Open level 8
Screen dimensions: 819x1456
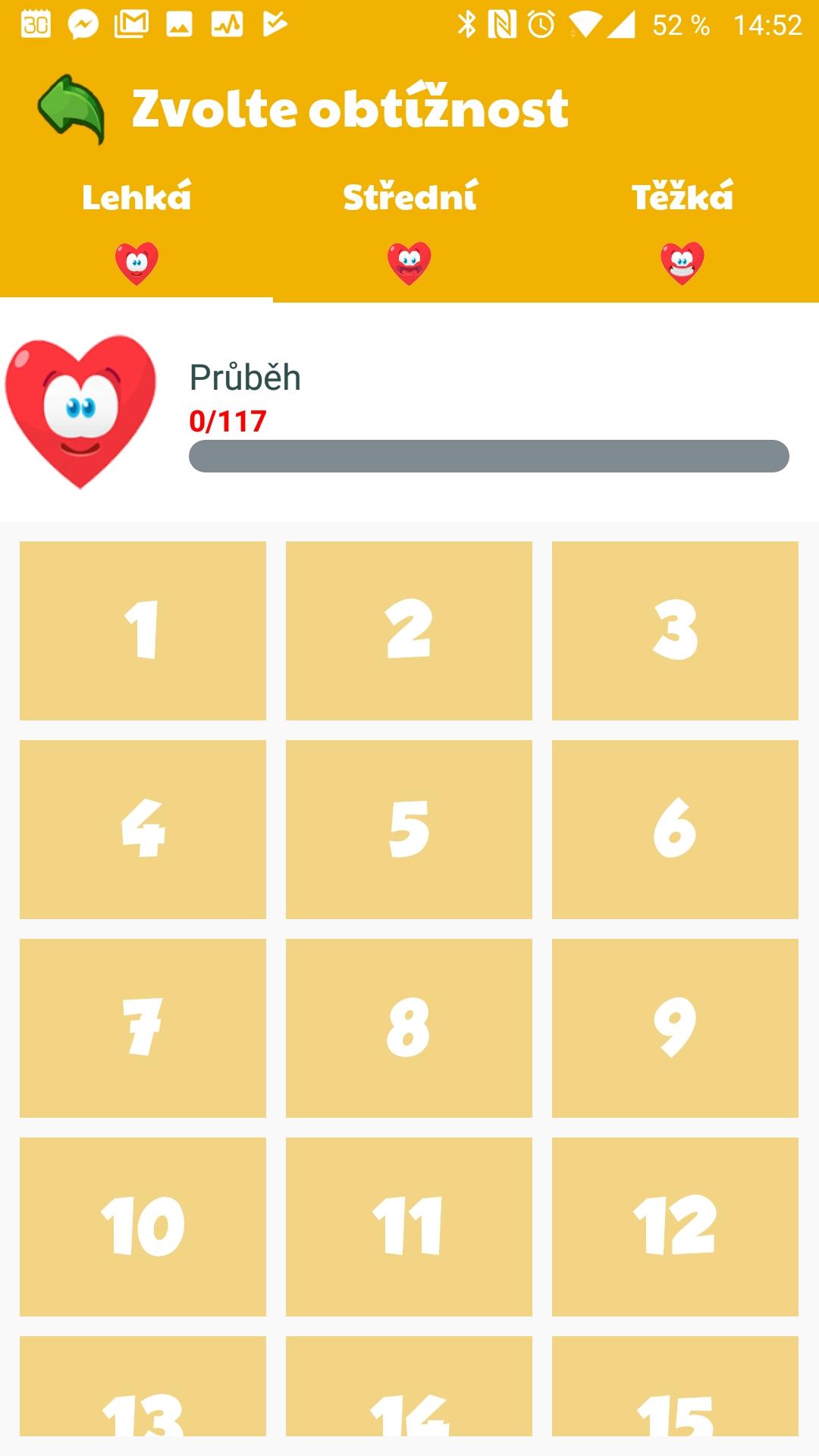point(409,1028)
